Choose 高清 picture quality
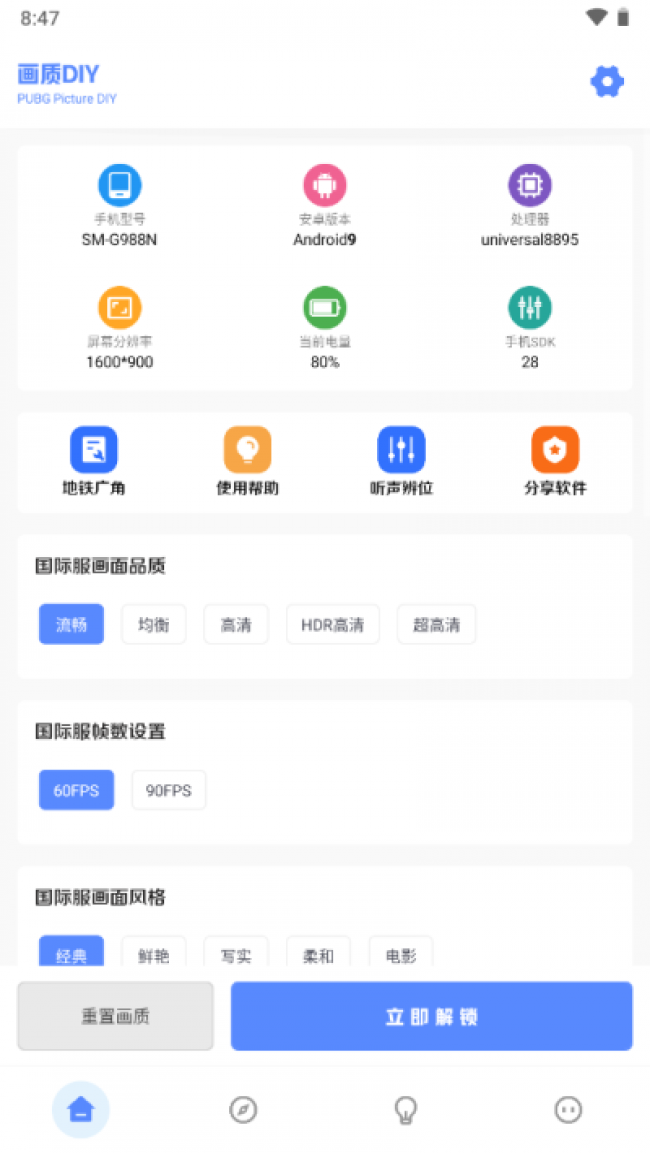Viewport: 650px width, 1153px height. click(236, 624)
